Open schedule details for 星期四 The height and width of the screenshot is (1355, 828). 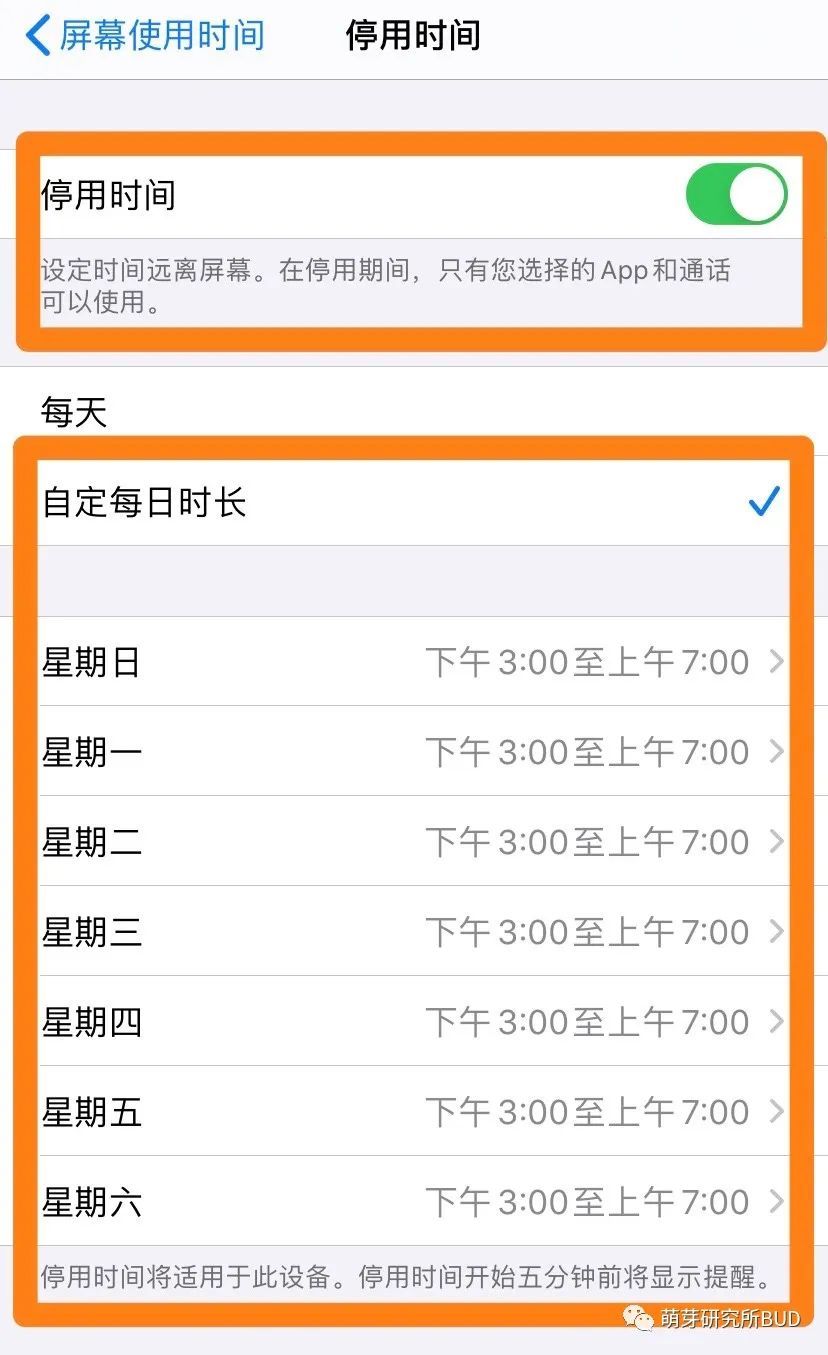[x=400, y=1022]
